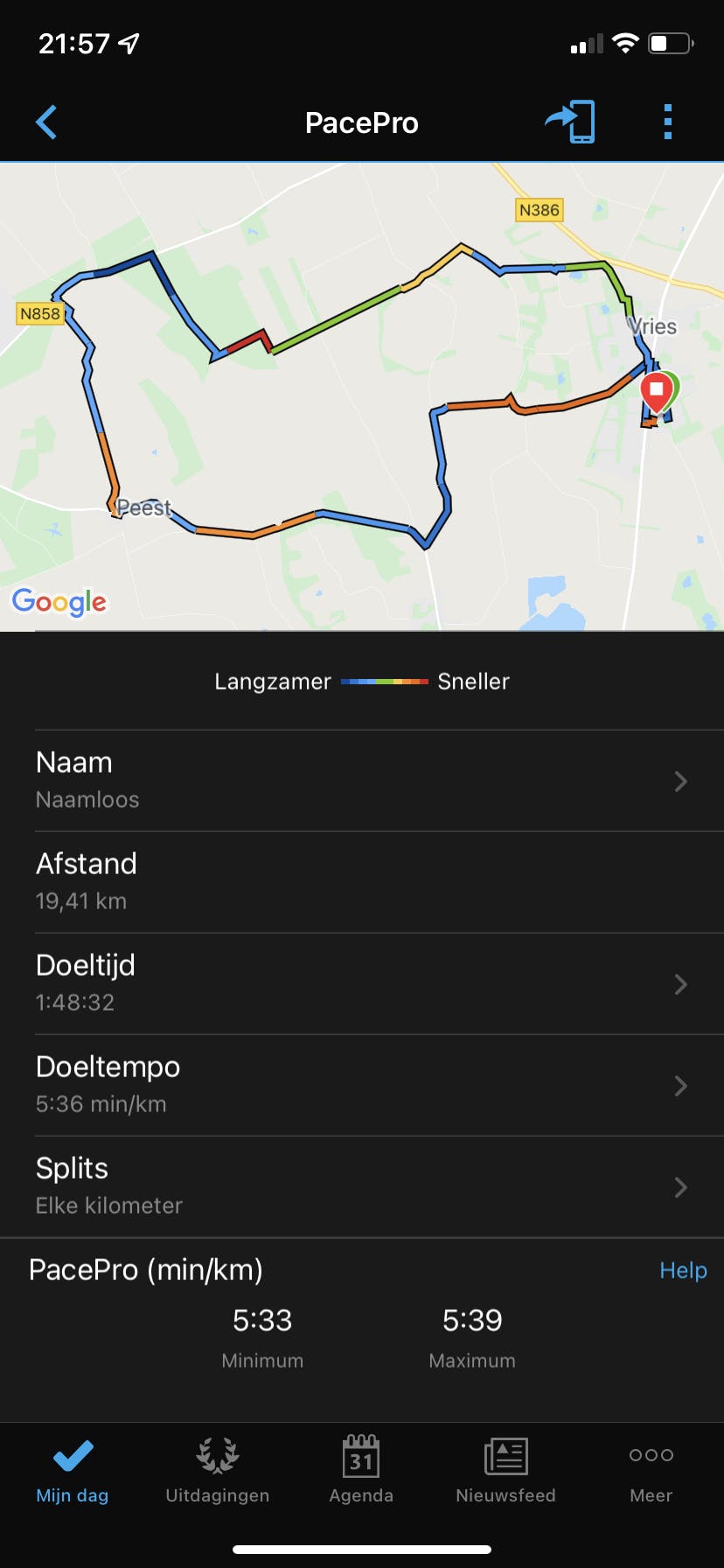Tap the Help link for PacePro
The width and height of the screenshot is (724, 1568).
click(683, 1270)
